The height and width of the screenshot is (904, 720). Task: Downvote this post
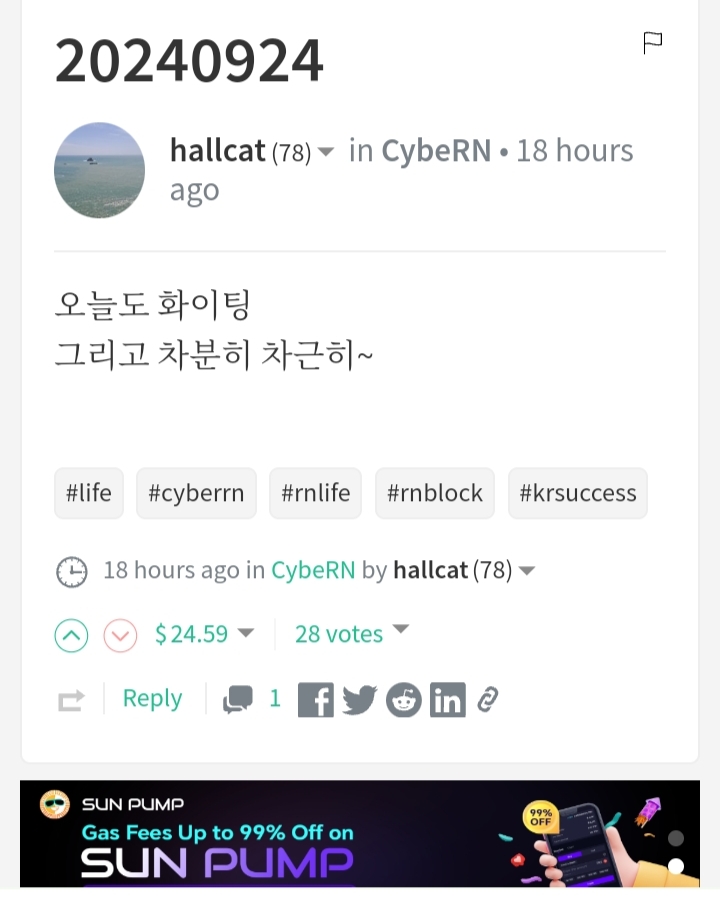(120, 635)
